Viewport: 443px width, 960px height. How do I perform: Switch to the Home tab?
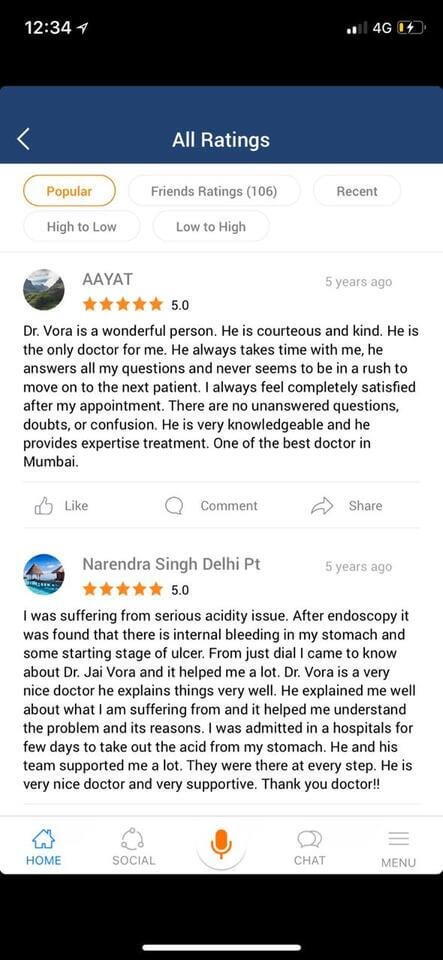[x=43, y=847]
